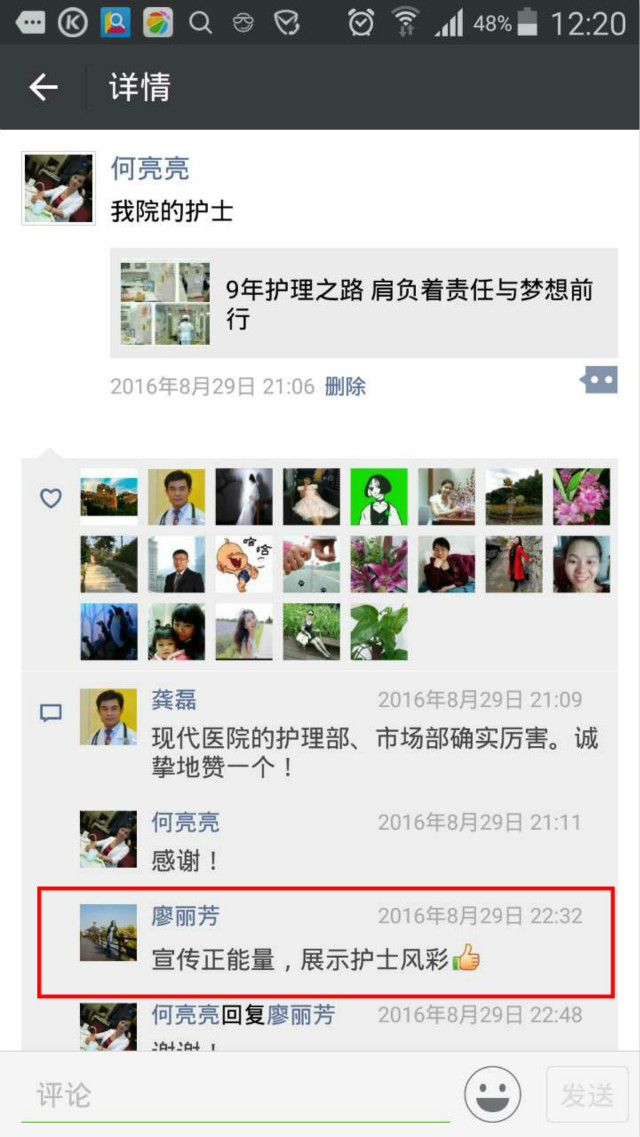The height and width of the screenshot is (1137, 640).
Task: Tap the 发送 send button
Action: click(587, 1095)
